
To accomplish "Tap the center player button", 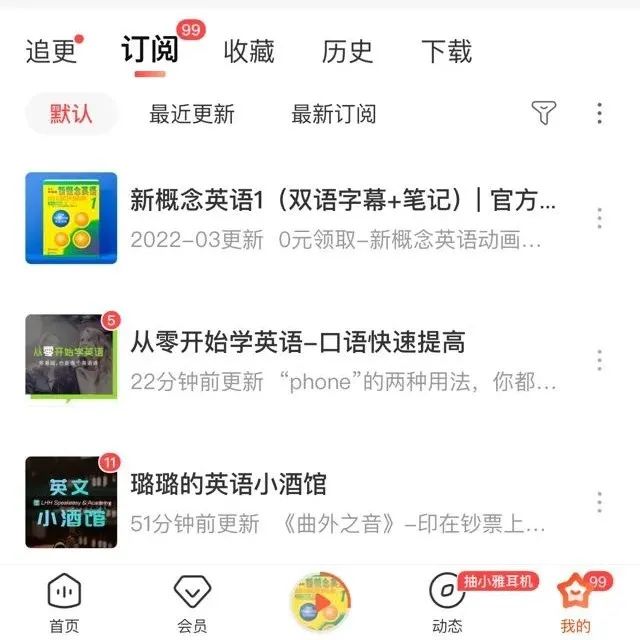I will point(320,602).
